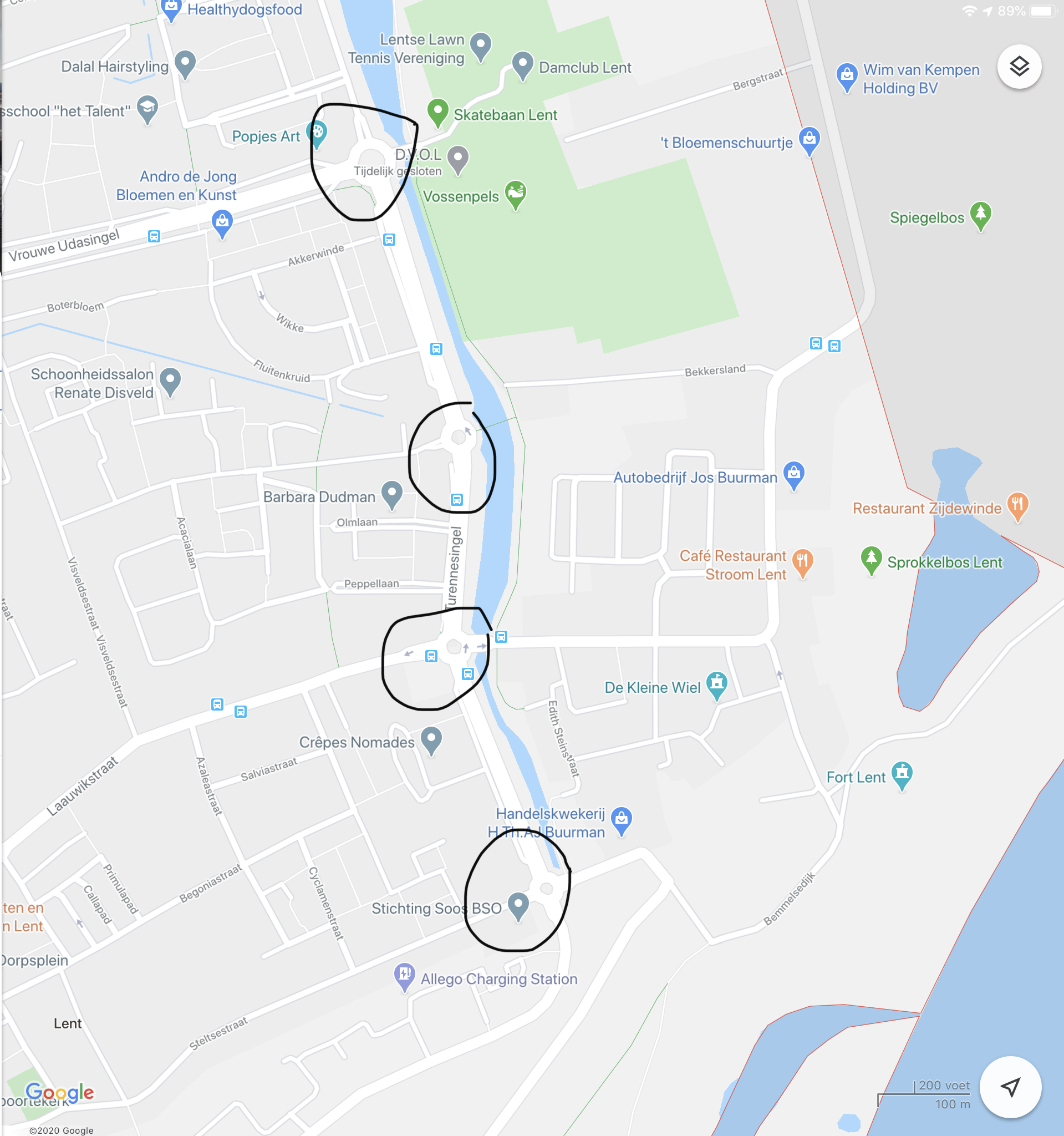The image size is (1064, 1136).
Task: Open the Damclub Lent place marker
Action: pyautogui.click(x=523, y=64)
